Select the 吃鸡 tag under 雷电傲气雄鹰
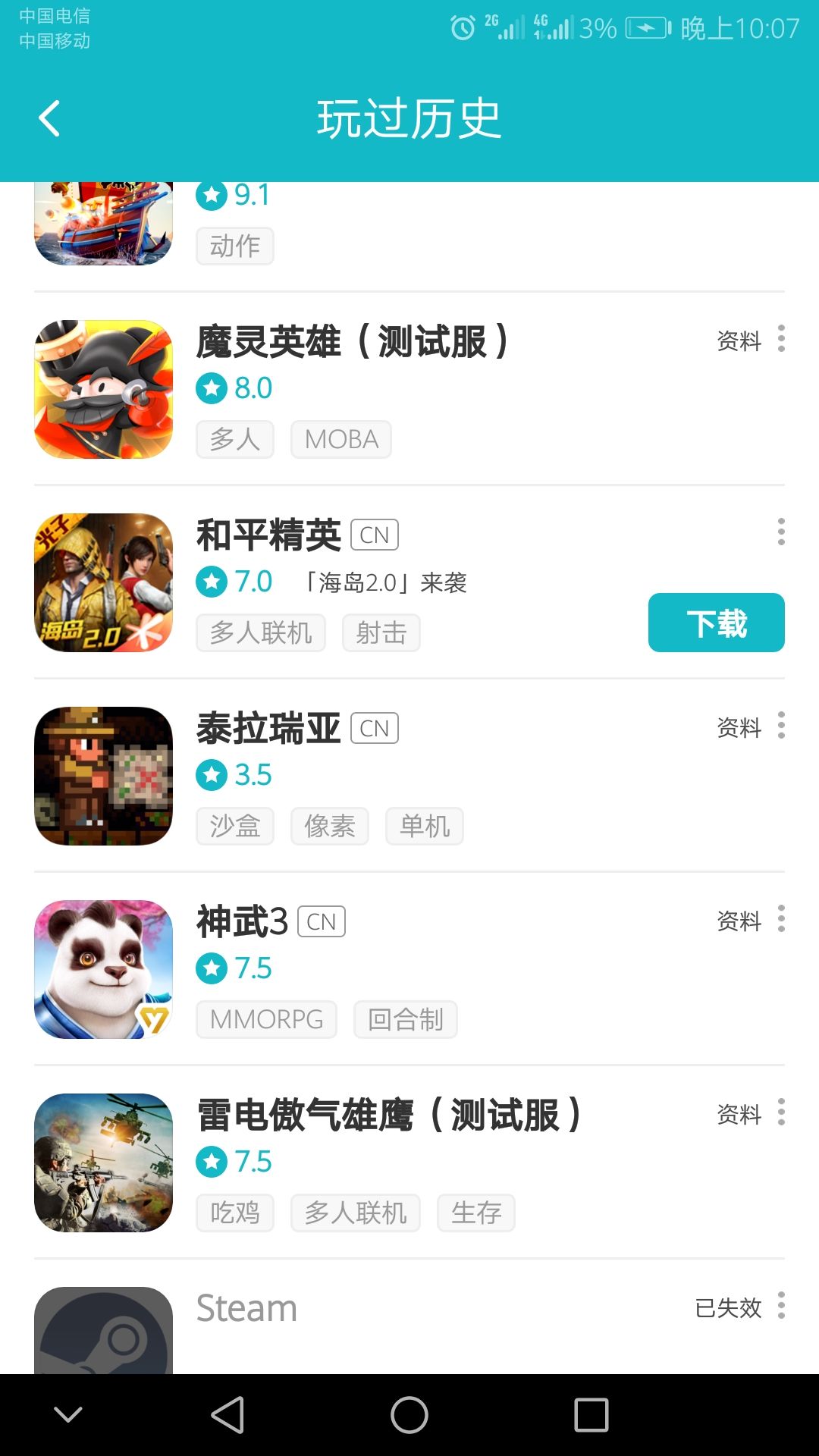Screen dimensions: 819x1456 [x=234, y=1213]
